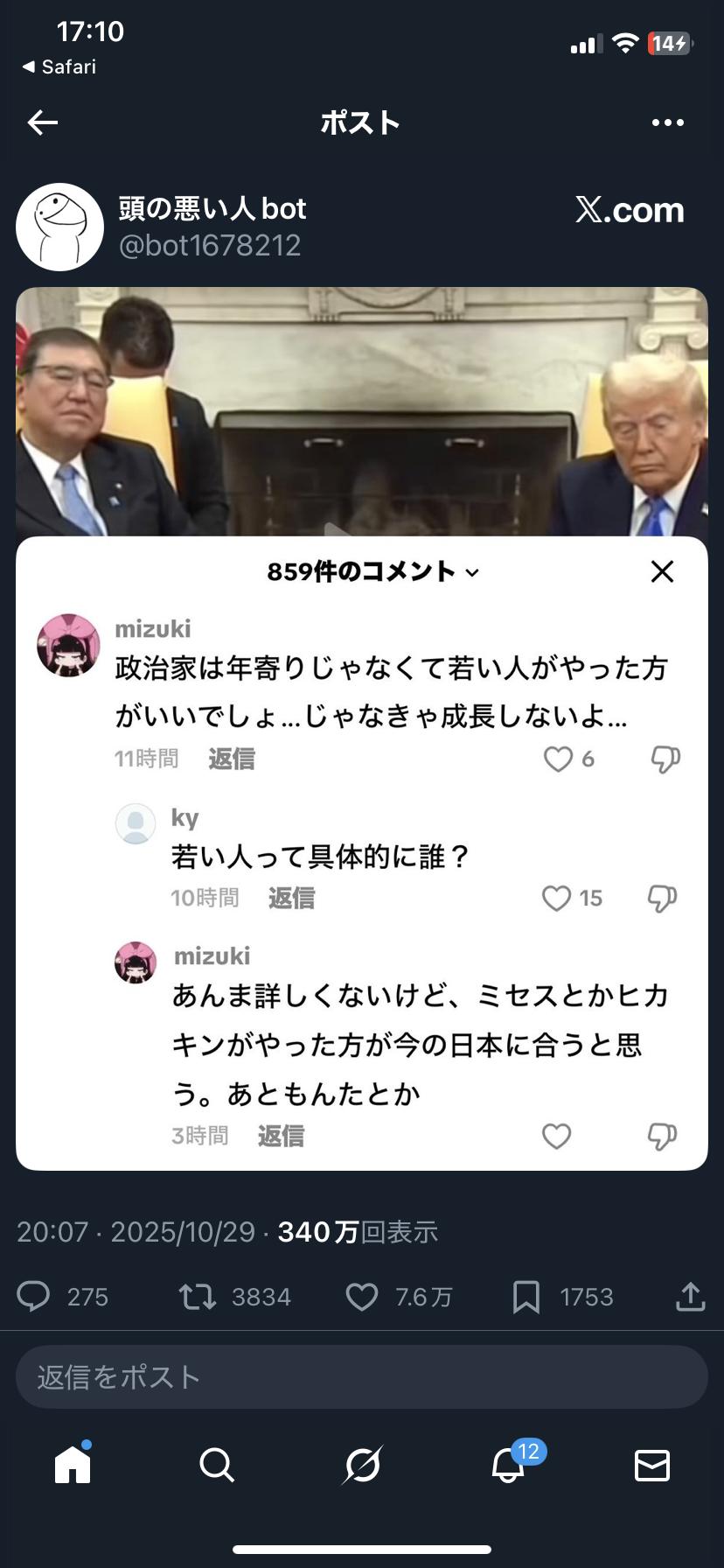Share the post via upload icon

tap(690, 1296)
